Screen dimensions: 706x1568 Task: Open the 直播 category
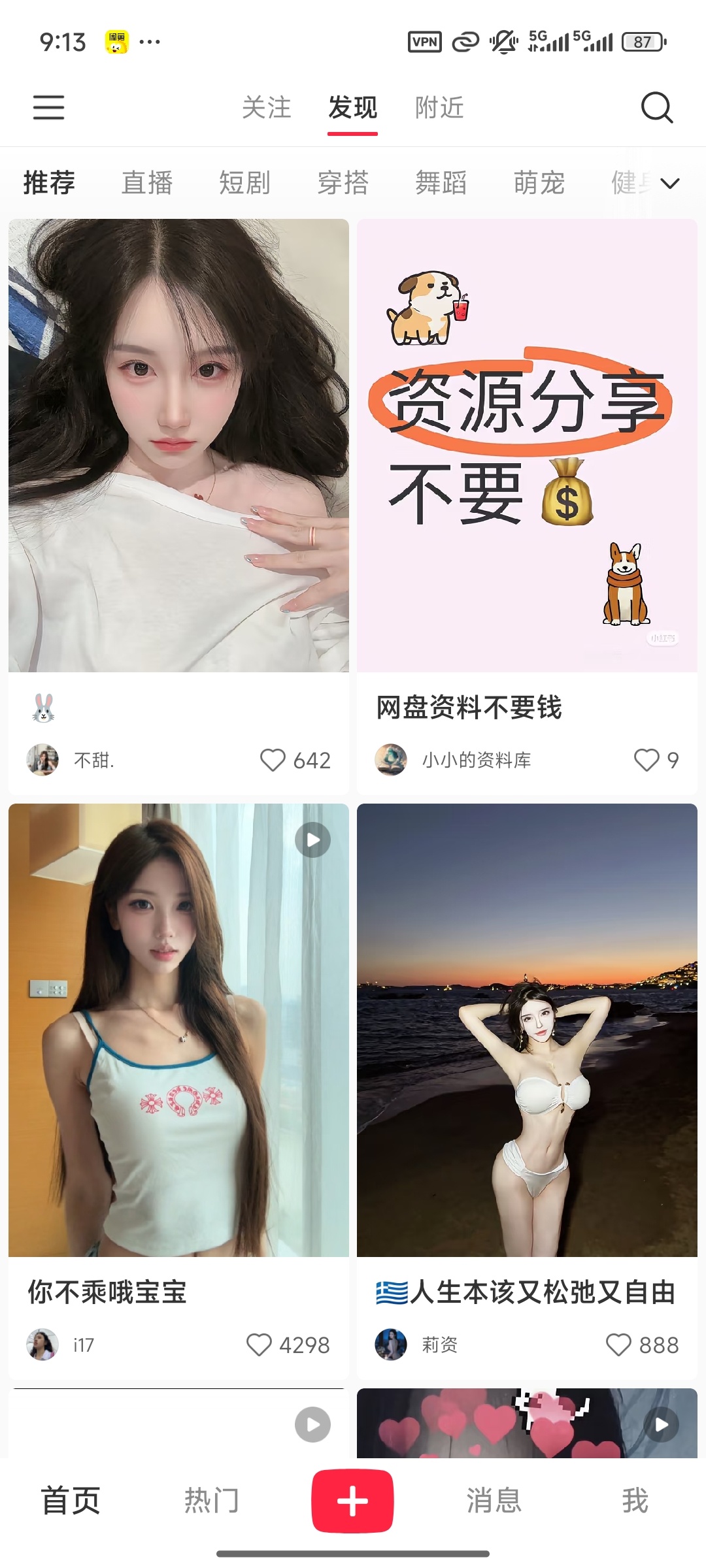[146, 183]
